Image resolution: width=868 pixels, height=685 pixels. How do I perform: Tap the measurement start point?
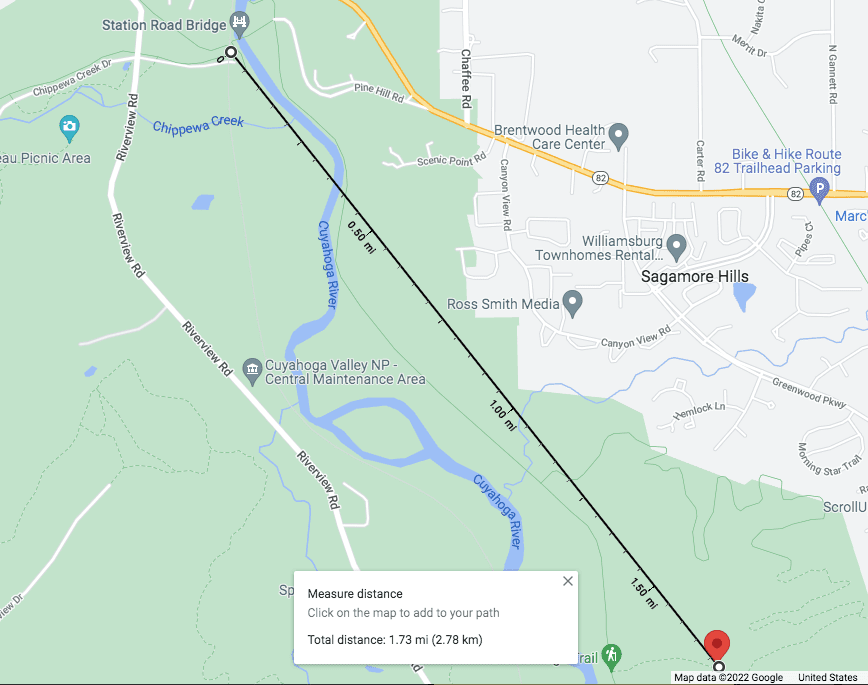[x=231, y=52]
